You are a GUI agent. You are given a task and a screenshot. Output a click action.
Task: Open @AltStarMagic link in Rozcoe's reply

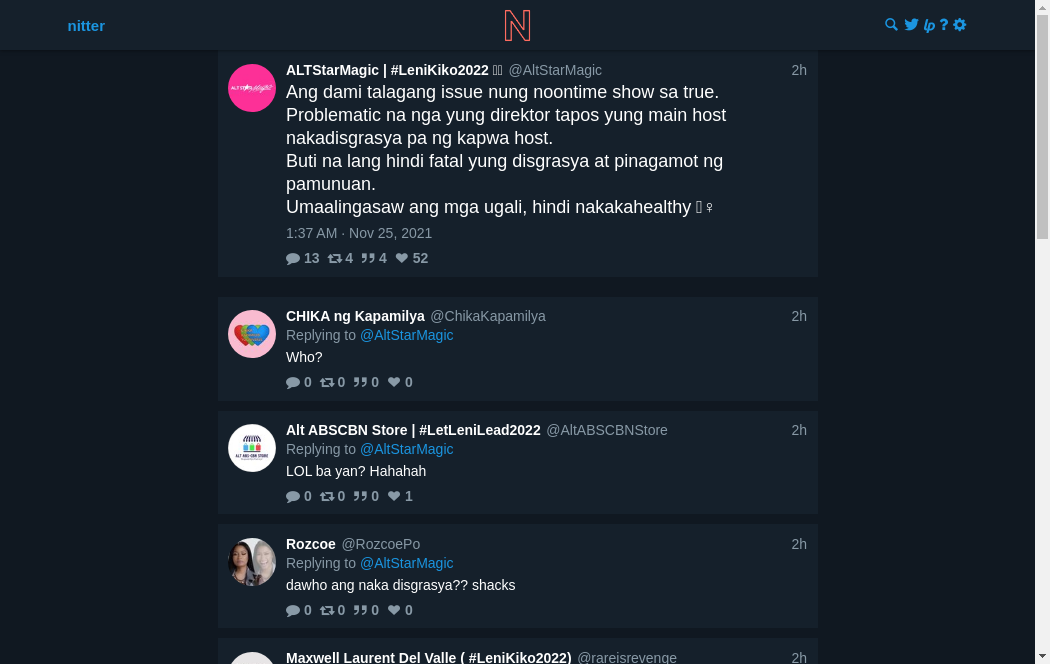click(x=406, y=563)
